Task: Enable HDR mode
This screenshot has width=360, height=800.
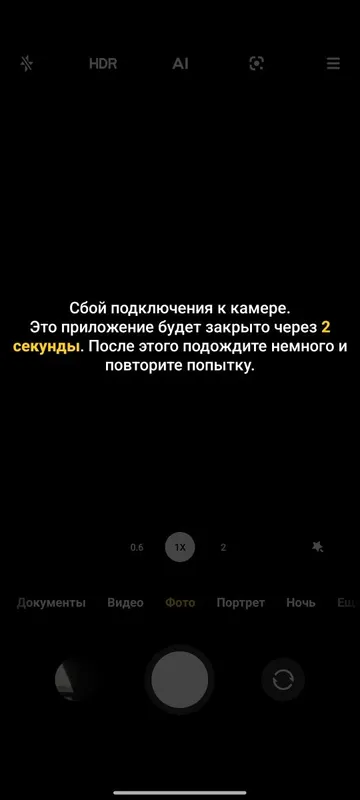Action: (x=103, y=64)
